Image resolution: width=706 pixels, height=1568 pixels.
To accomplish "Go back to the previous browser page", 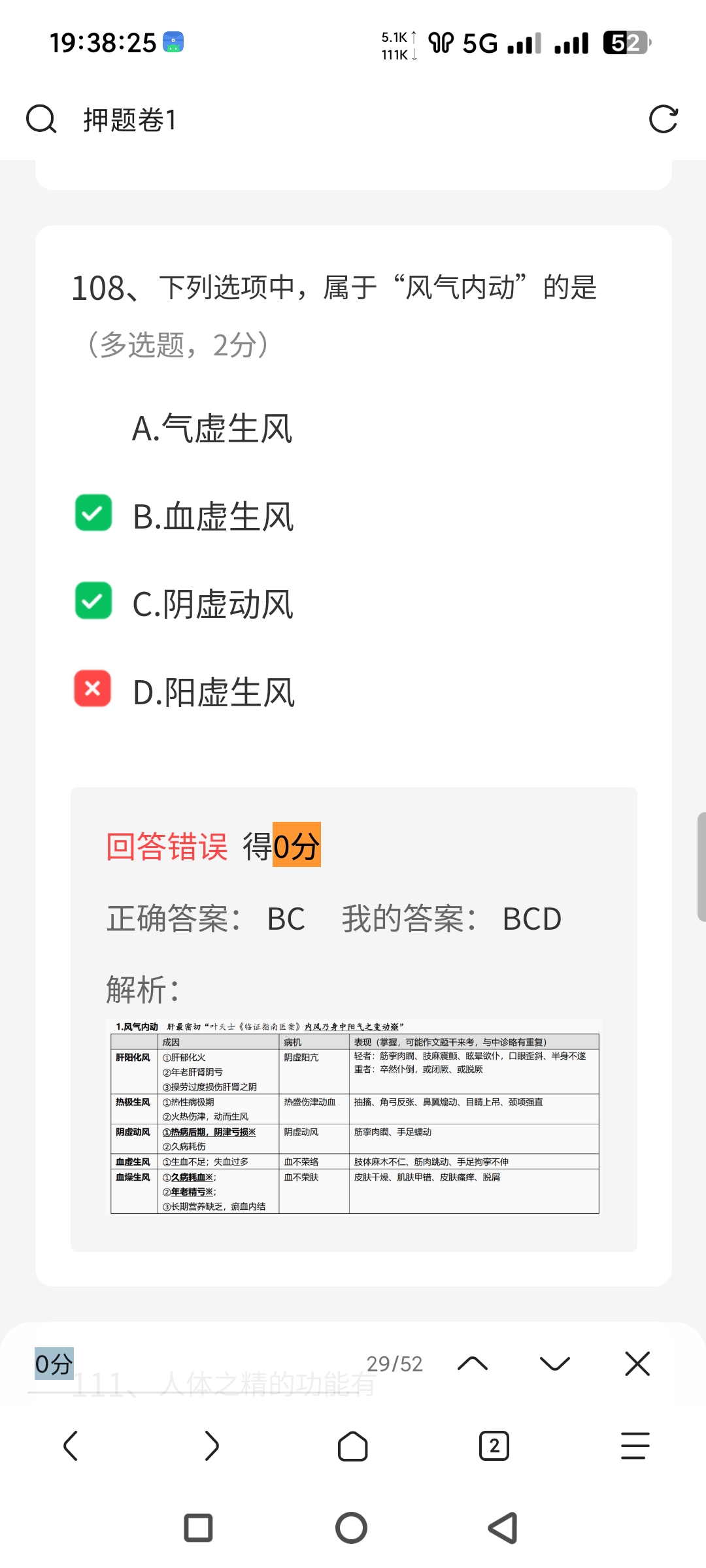I will pyautogui.click(x=71, y=1446).
